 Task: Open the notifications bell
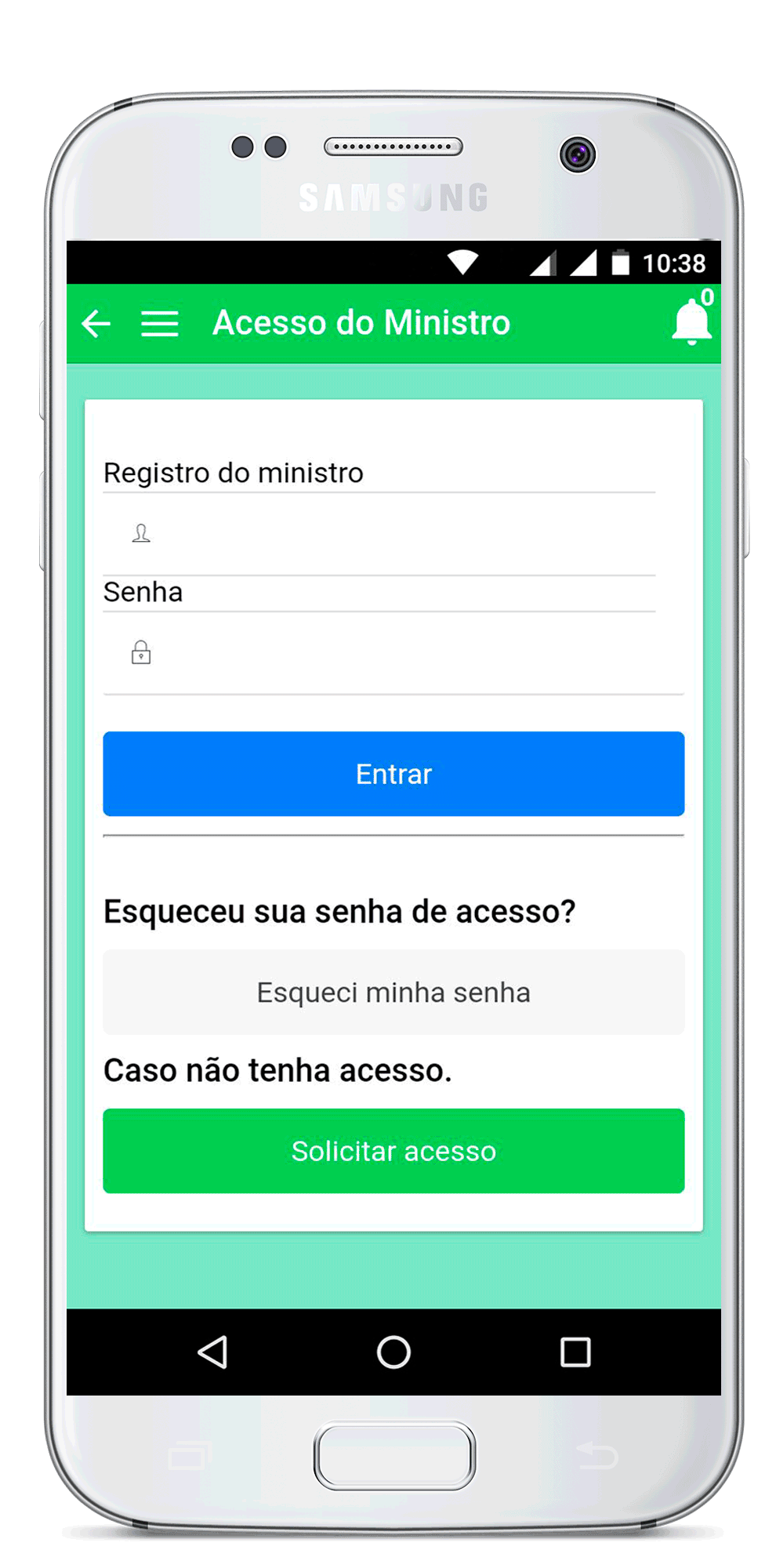coord(691,321)
